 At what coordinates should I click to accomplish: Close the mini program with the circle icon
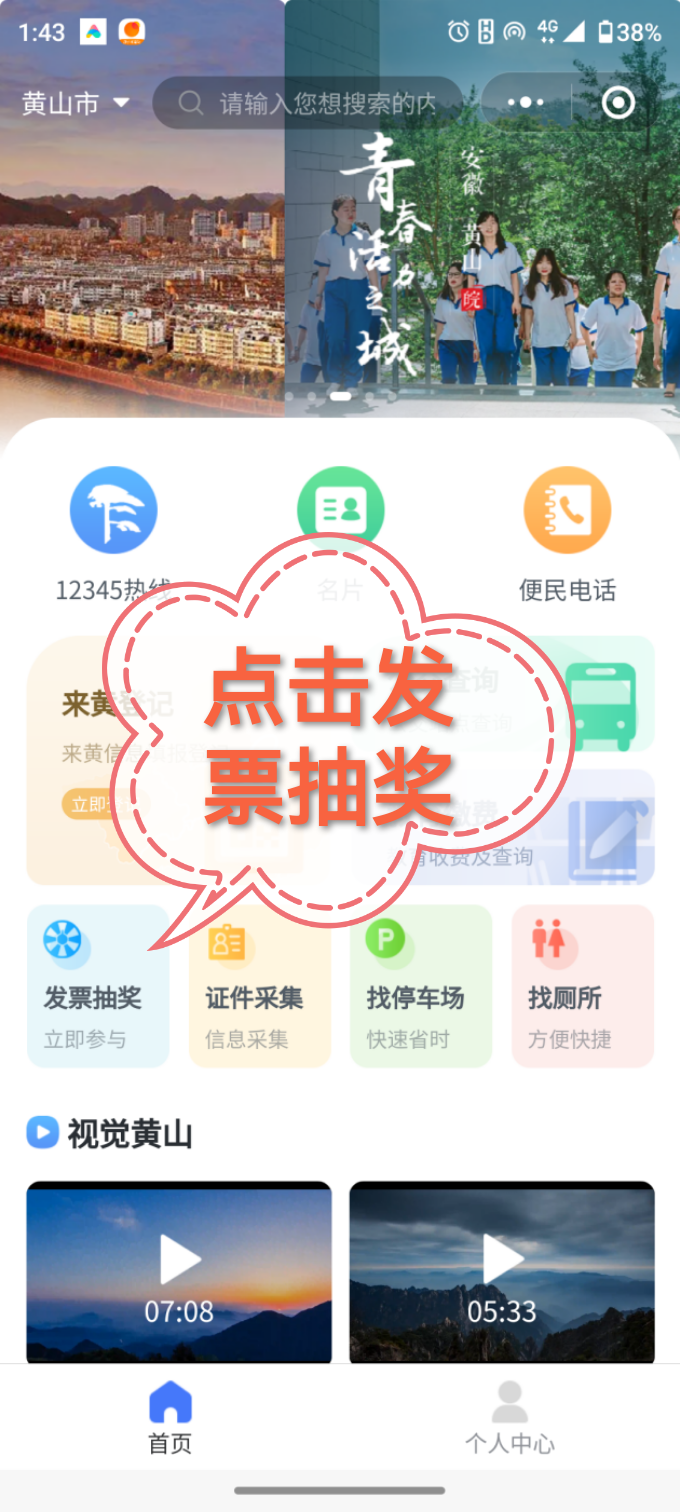tap(618, 103)
